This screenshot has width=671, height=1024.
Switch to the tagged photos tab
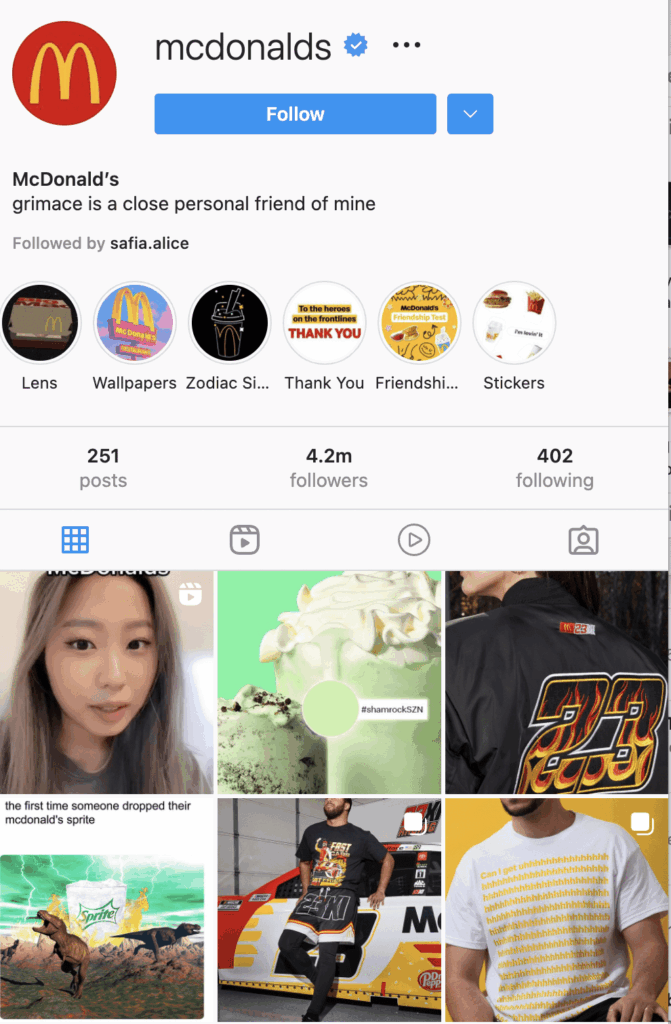(583, 540)
